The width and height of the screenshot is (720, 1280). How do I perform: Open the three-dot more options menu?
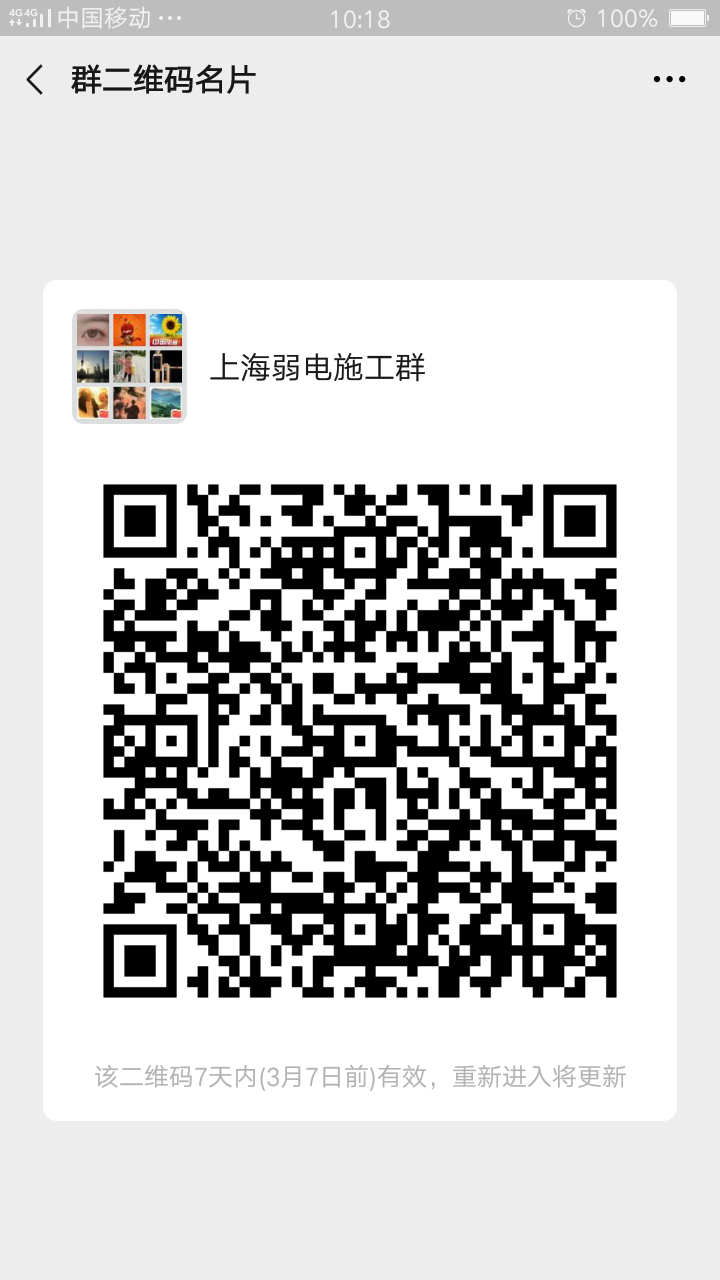click(669, 80)
